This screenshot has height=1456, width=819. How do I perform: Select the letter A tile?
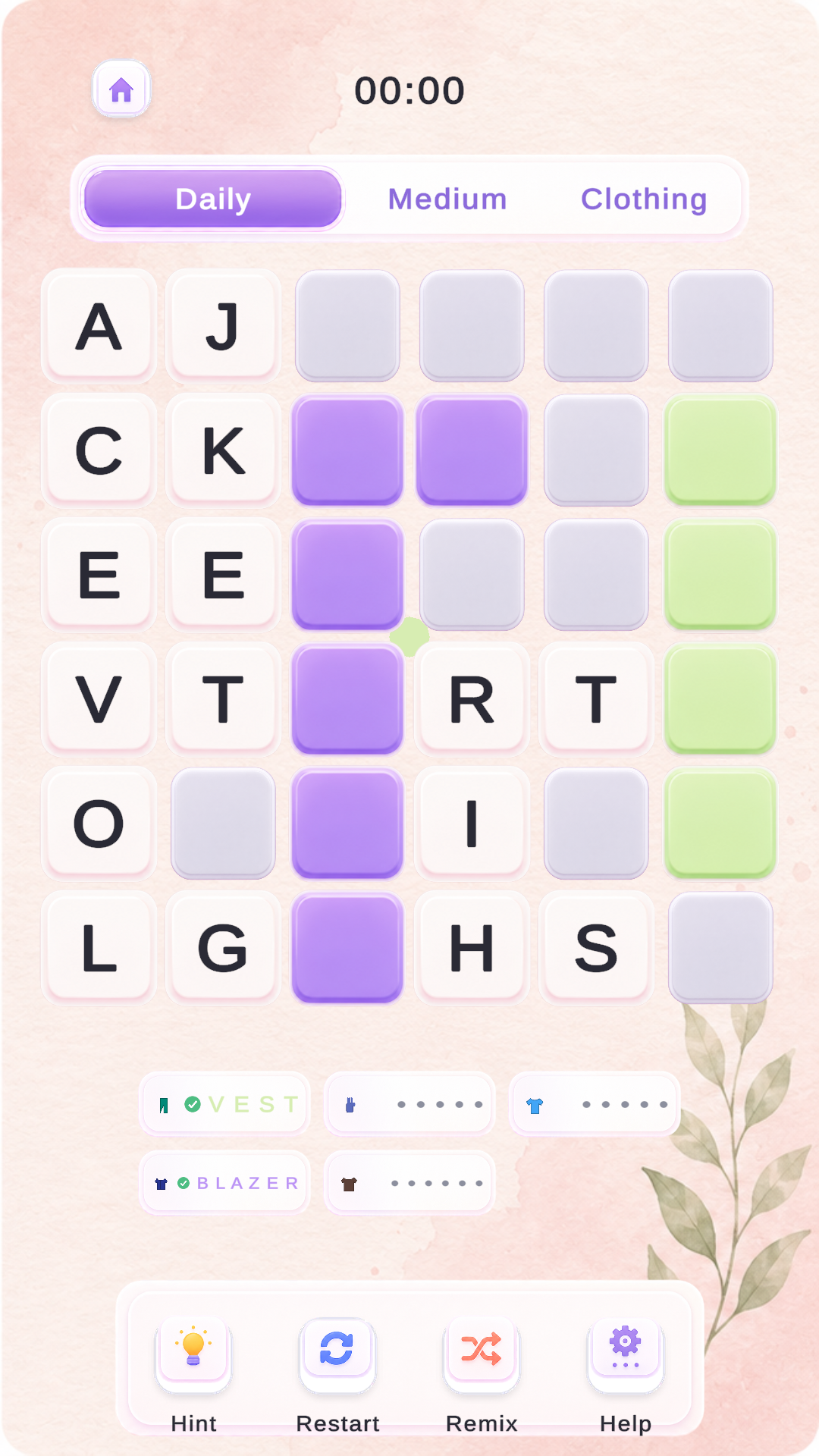pyautogui.click(x=99, y=326)
